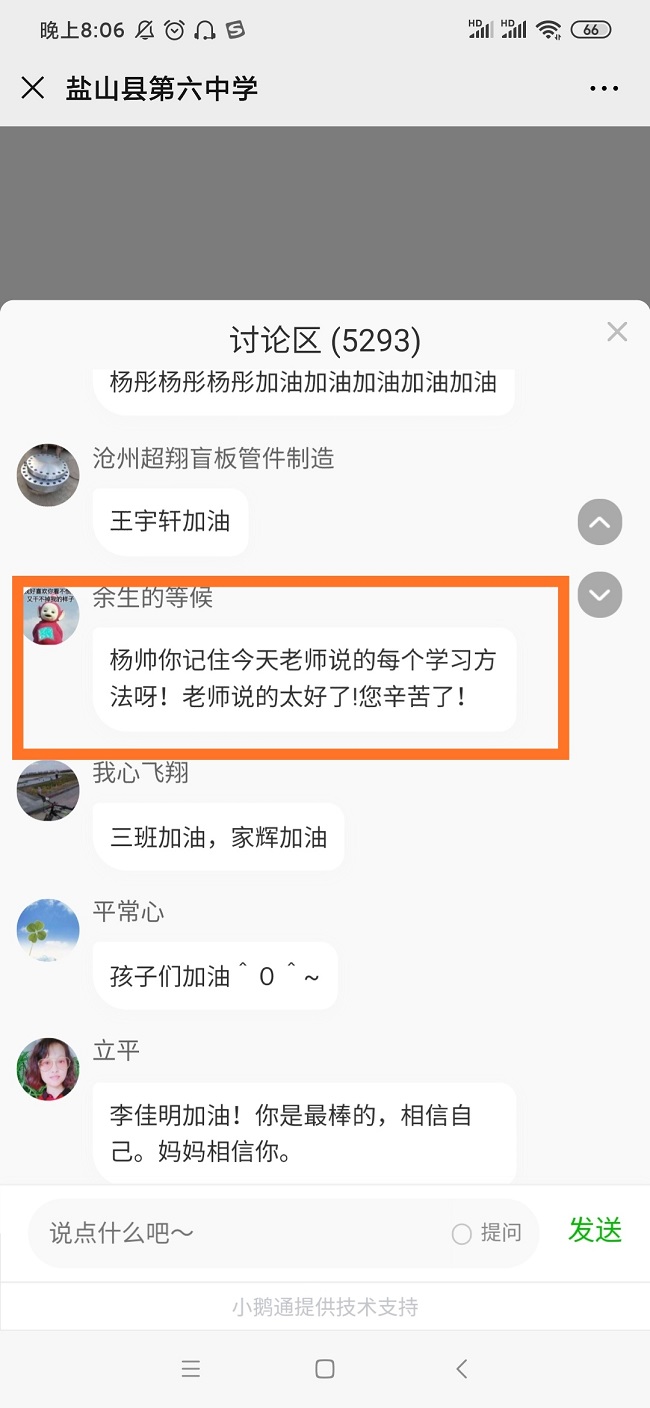Open 余生的等候's profile avatar

click(50, 615)
